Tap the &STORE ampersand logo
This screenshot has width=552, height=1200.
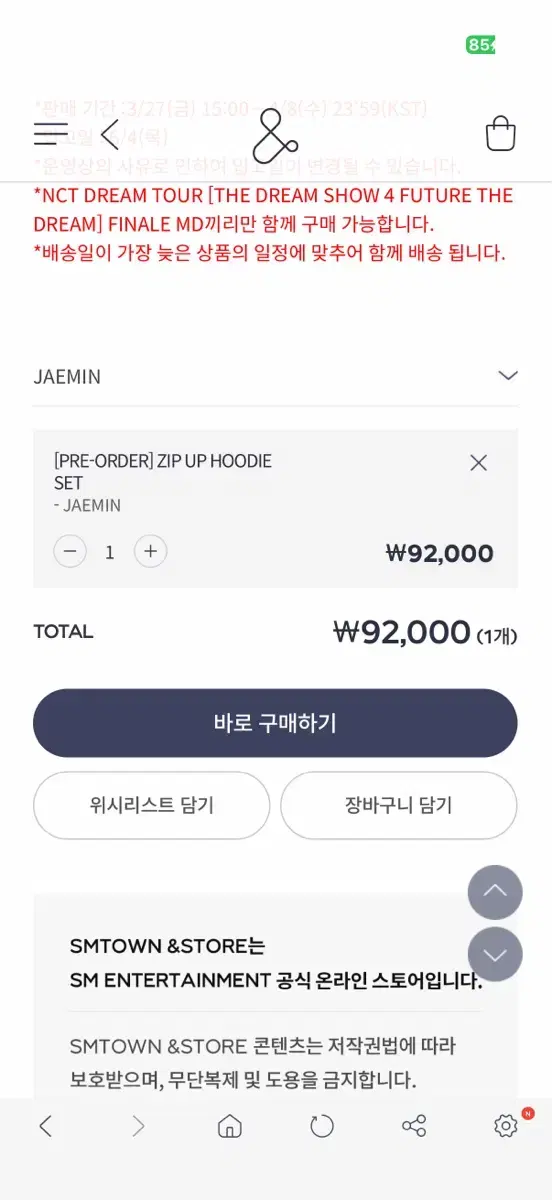click(275, 134)
